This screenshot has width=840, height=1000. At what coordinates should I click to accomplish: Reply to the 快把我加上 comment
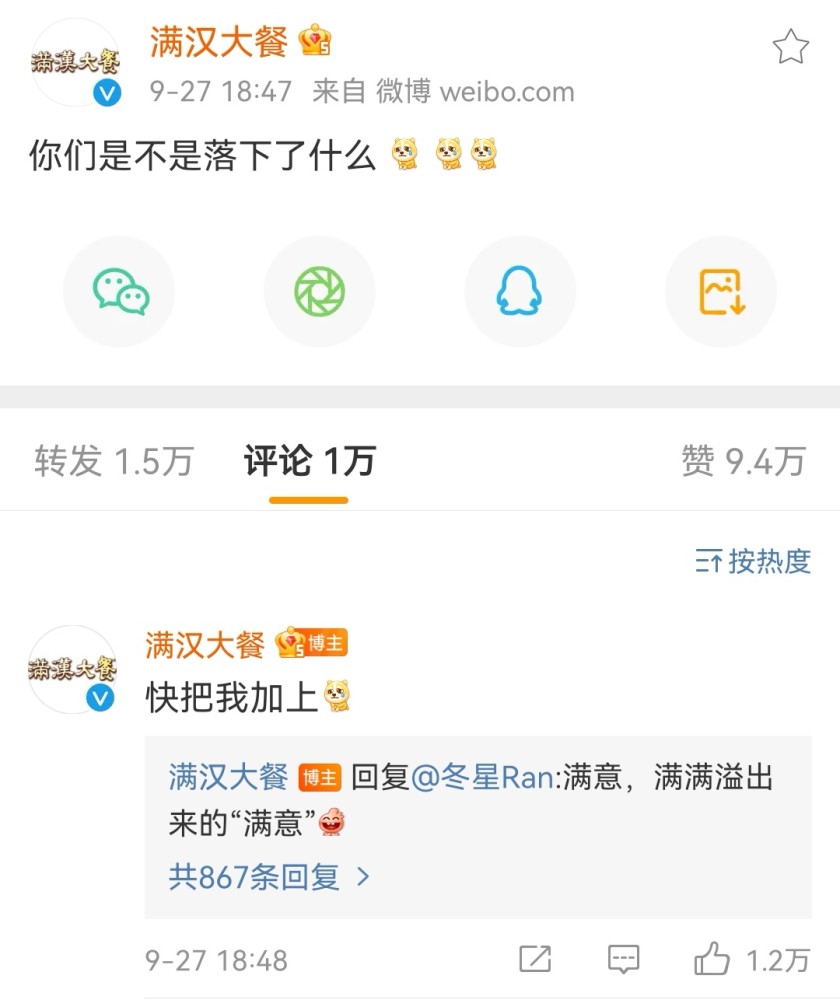click(x=623, y=960)
